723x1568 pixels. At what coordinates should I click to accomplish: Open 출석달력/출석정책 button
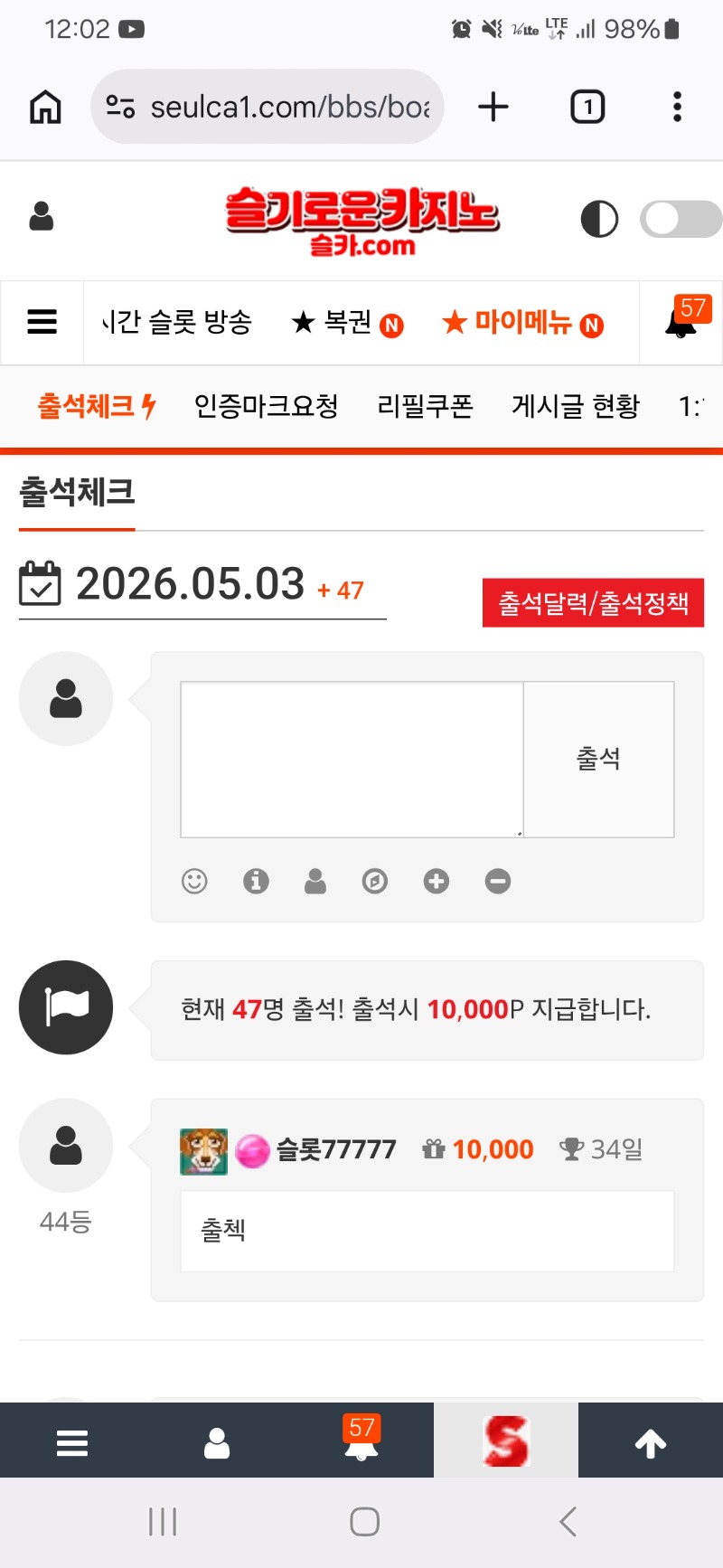tap(593, 602)
